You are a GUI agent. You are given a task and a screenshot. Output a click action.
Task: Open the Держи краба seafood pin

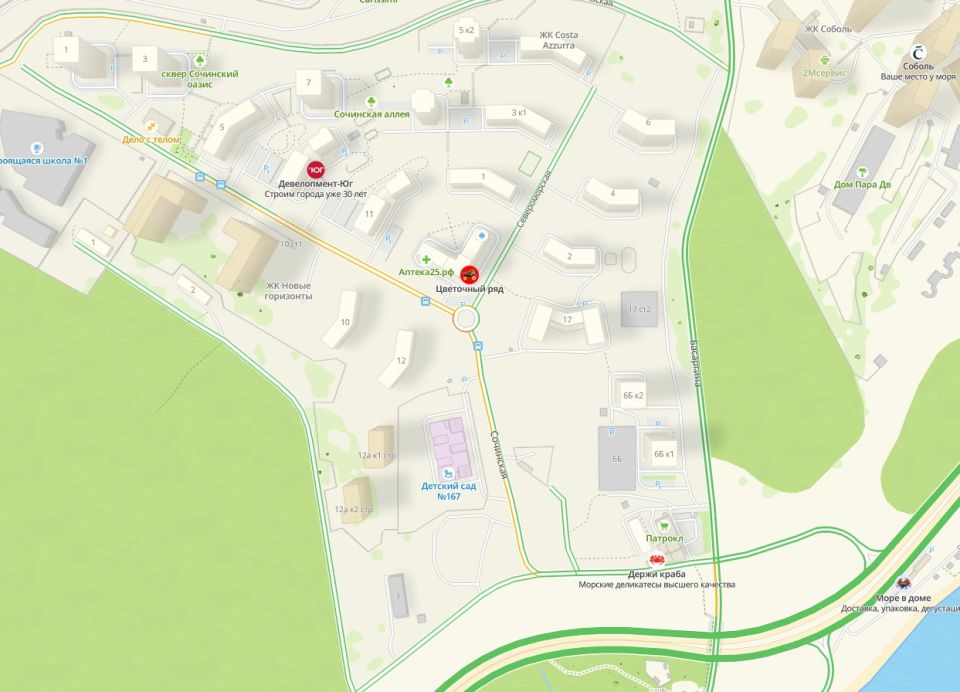pyautogui.click(x=658, y=561)
